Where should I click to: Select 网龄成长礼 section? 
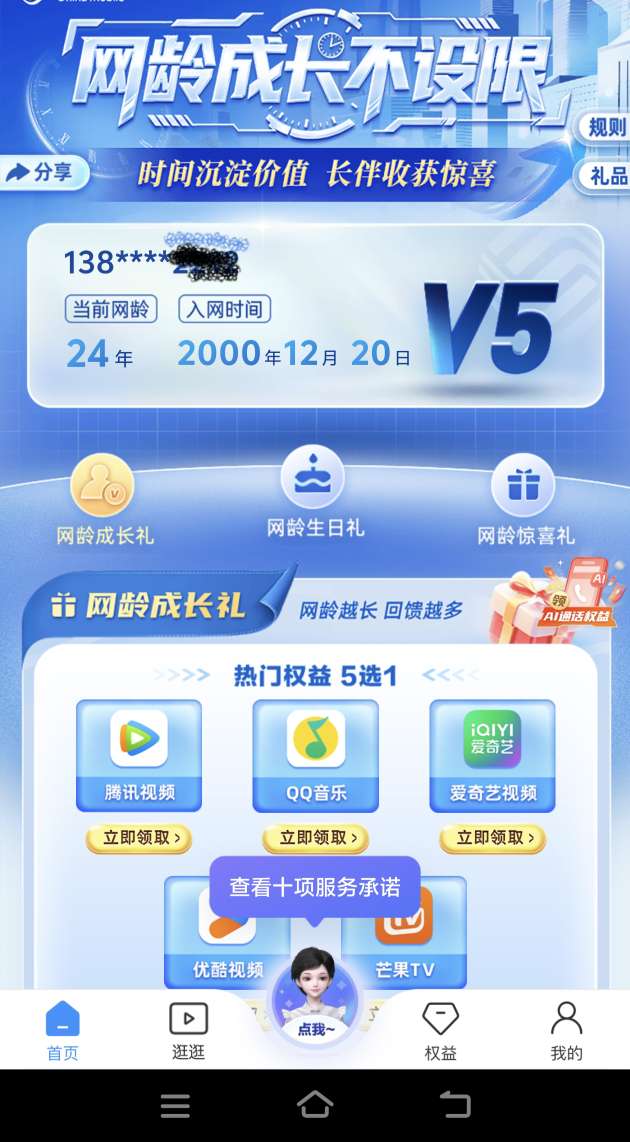pyautogui.click(x=104, y=500)
